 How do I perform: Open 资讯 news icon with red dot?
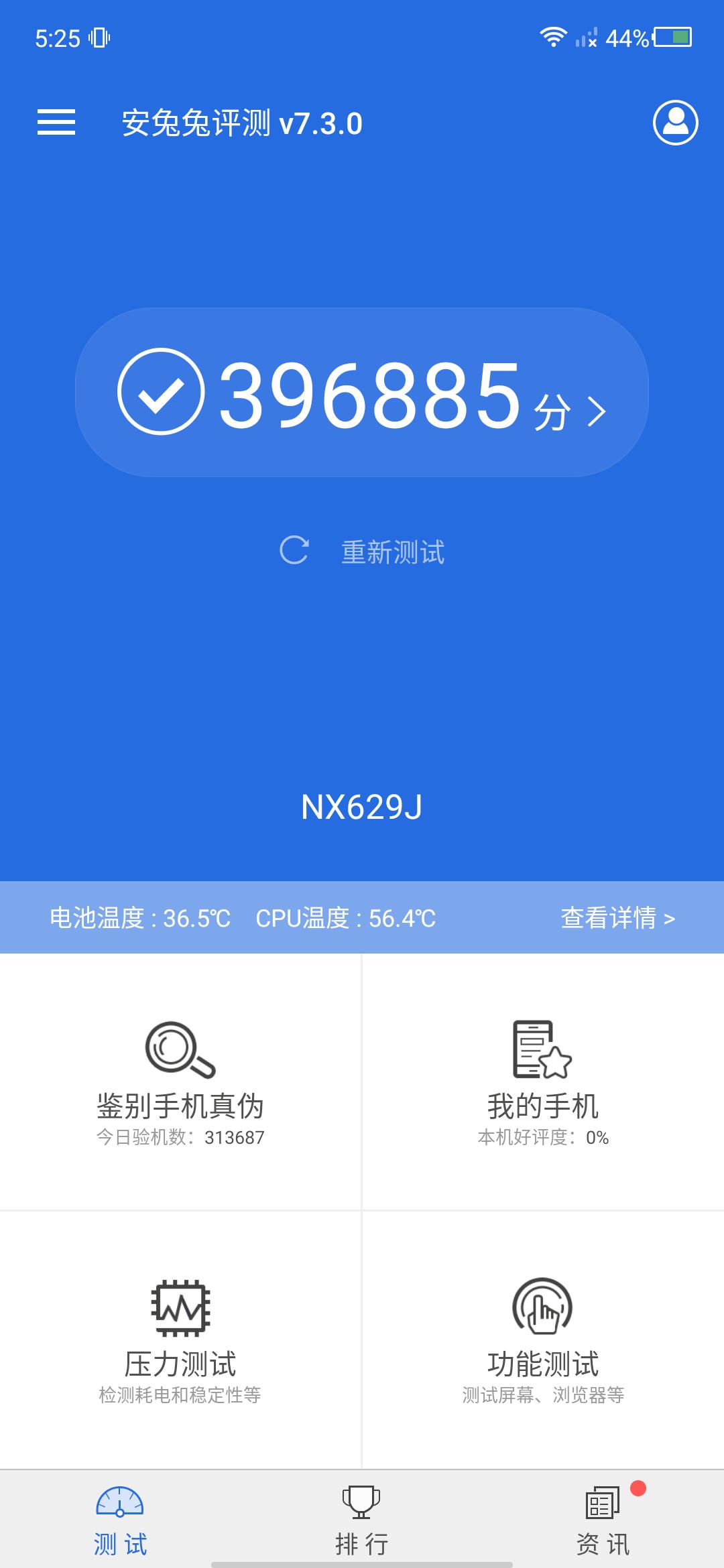click(x=603, y=1500)
